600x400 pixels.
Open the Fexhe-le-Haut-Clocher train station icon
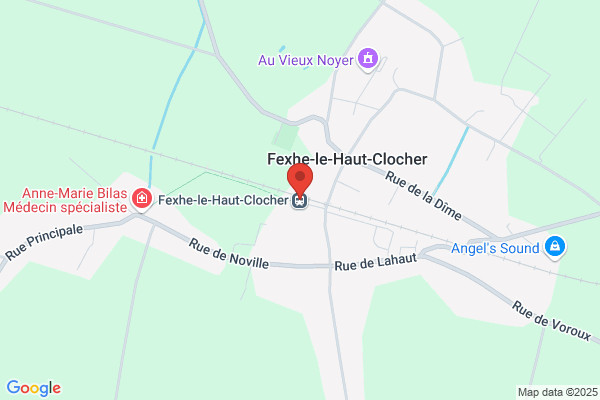300,200
